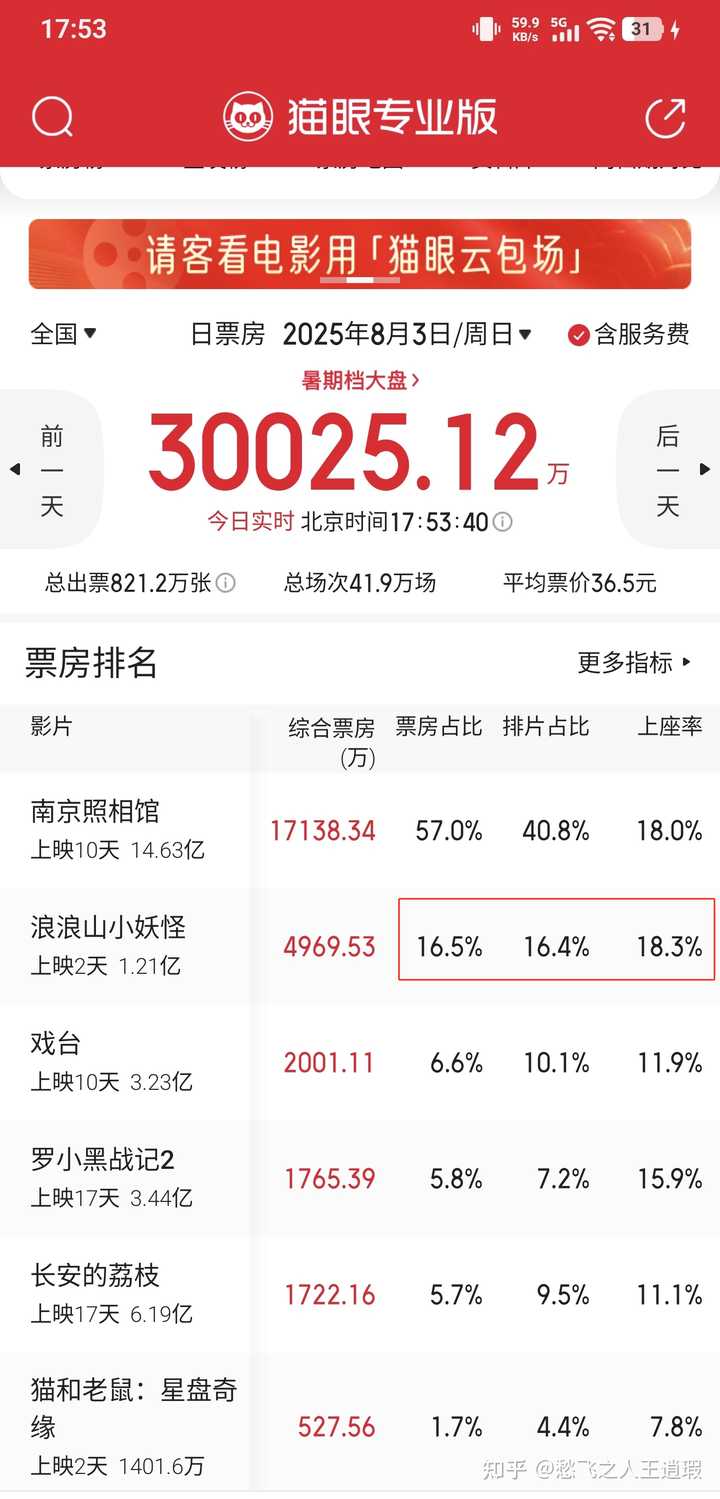Open the 罗小黑战记2 movie row

(360, 1178)
